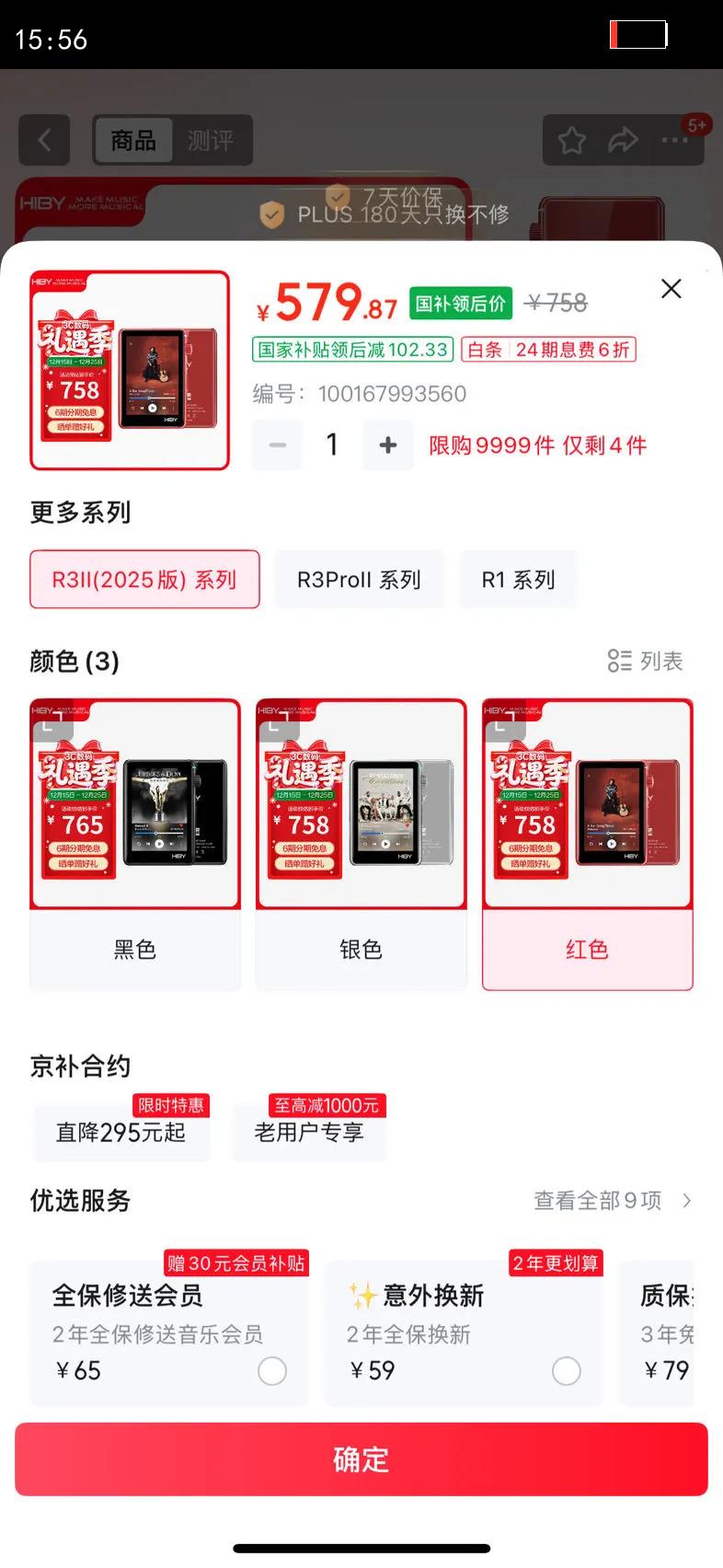Select the R3ProII 系列 series

tap(359, 579)
